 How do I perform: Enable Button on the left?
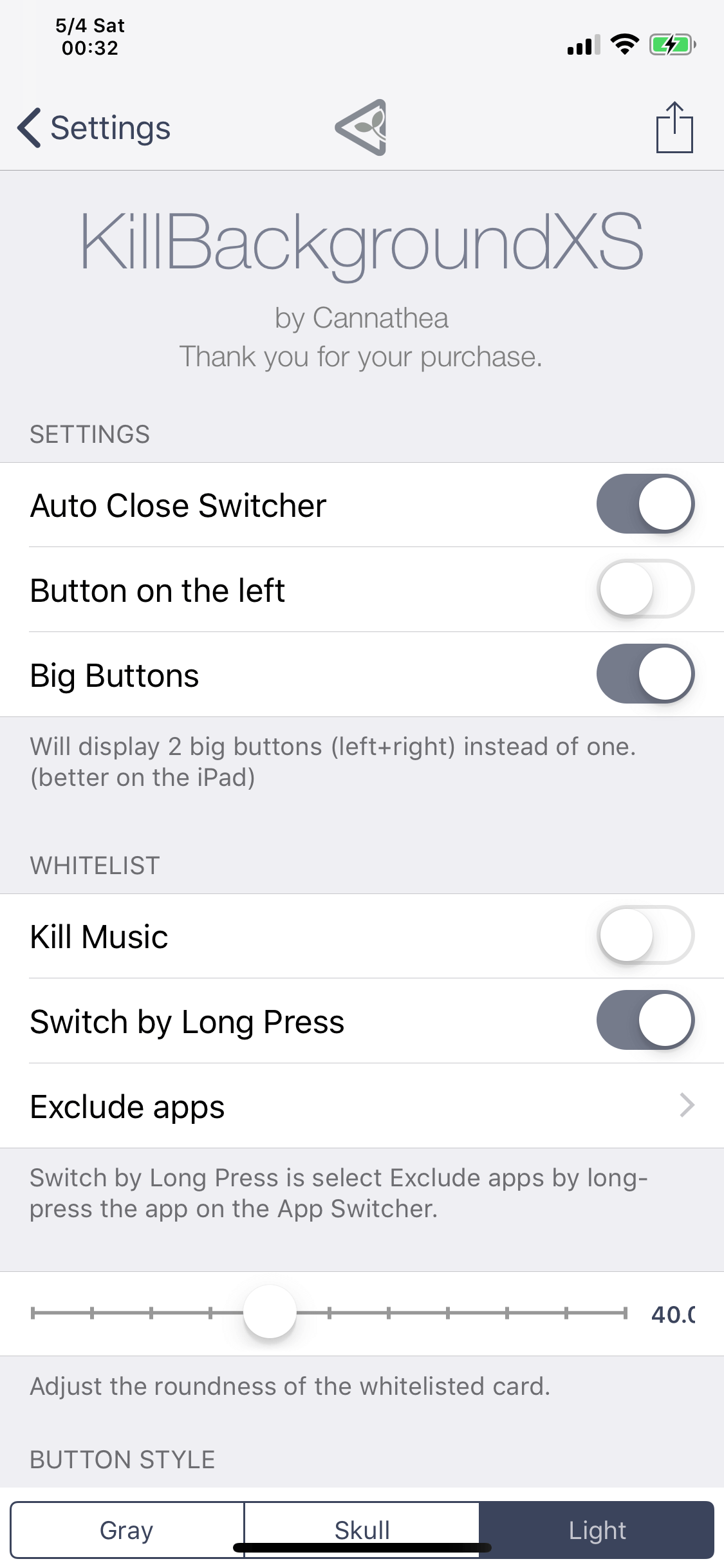[645, 589]
